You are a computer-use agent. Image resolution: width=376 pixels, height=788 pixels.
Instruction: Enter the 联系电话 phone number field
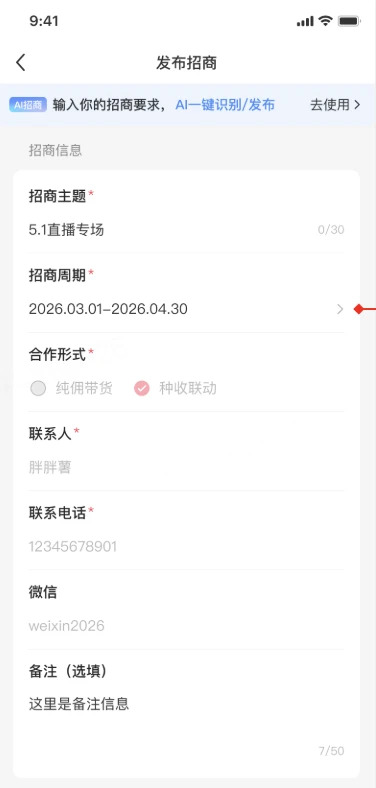[186, 546]
